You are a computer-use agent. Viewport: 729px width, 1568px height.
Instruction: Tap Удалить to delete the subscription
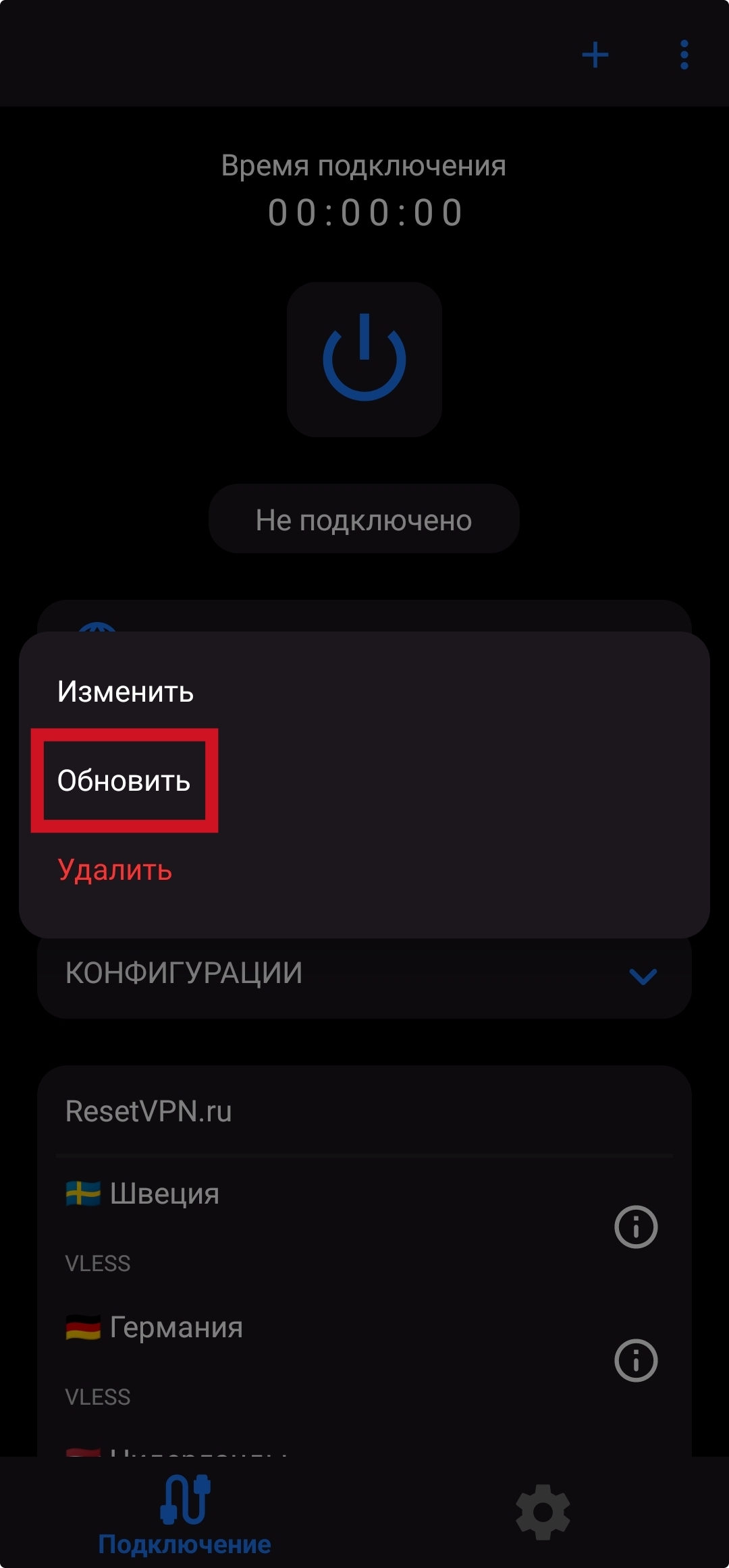point(115,870)
